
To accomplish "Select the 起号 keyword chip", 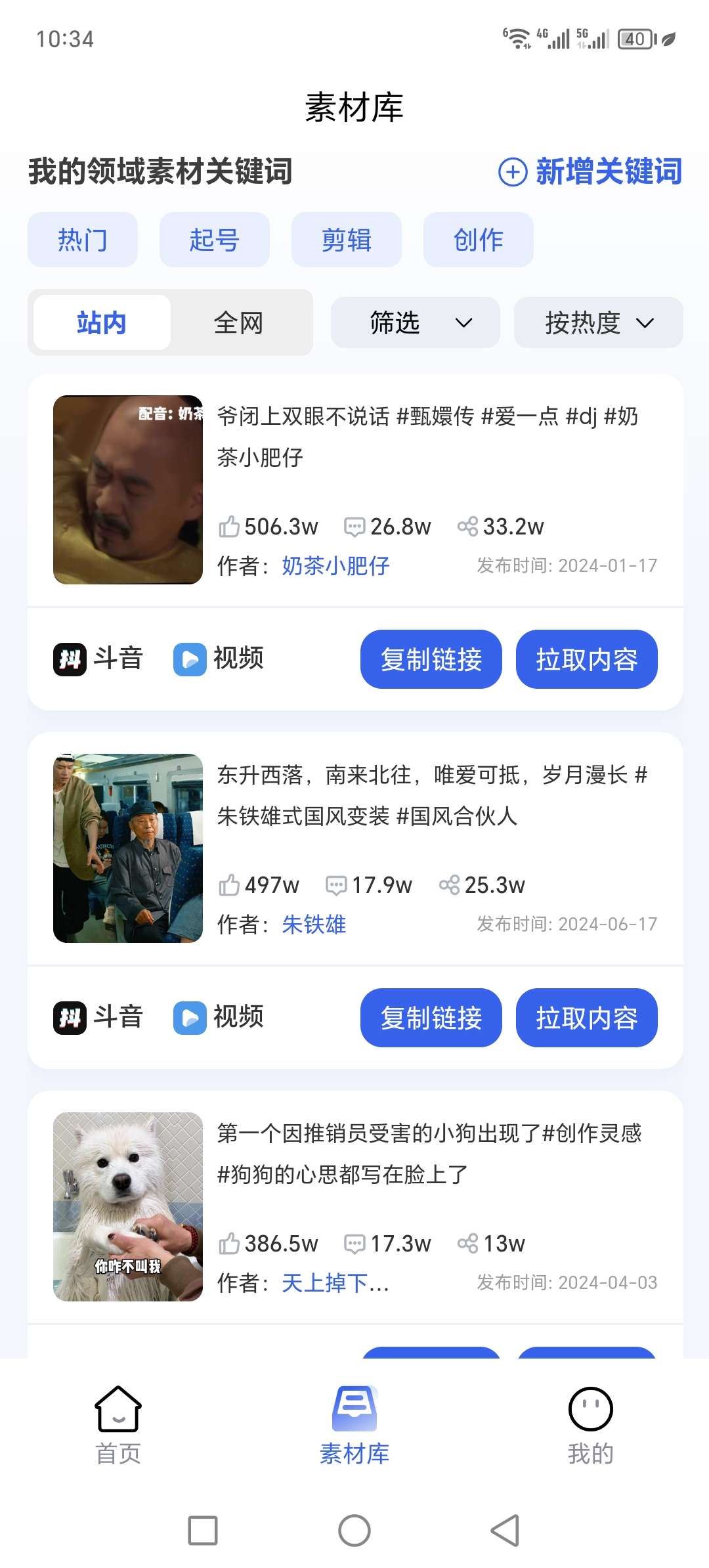I will click(x=214, y=240).
